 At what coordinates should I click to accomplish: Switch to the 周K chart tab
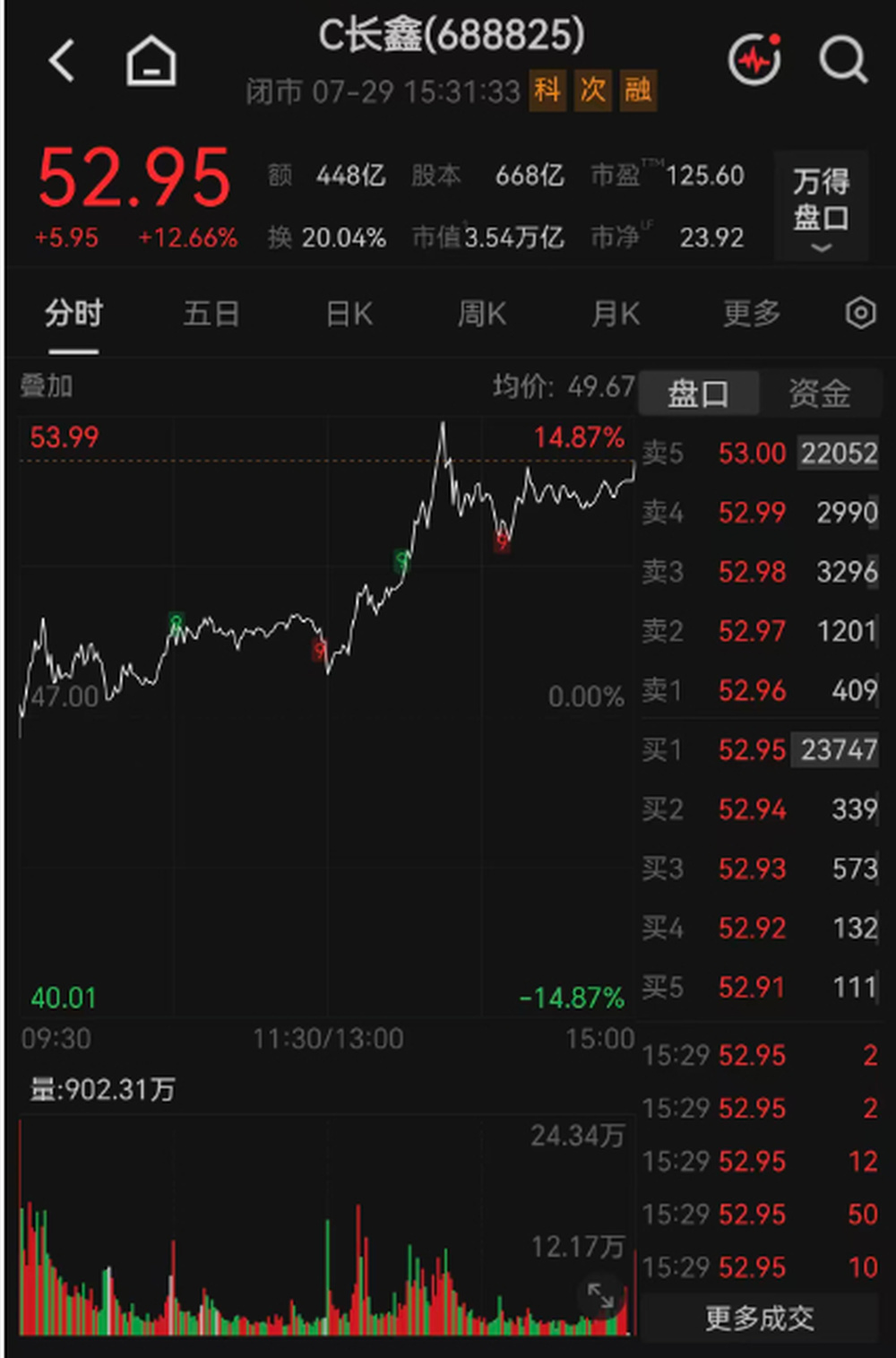[482, 314]
